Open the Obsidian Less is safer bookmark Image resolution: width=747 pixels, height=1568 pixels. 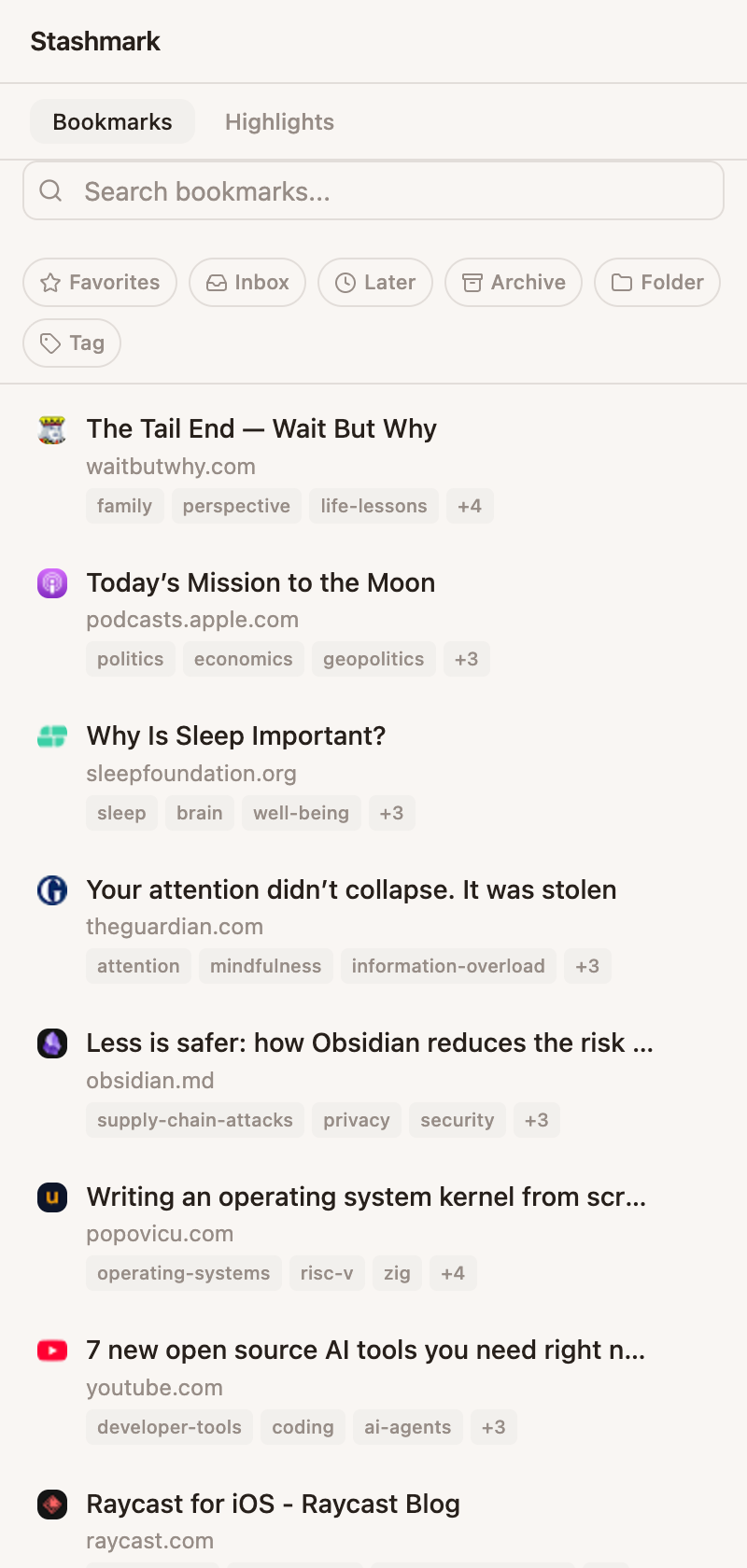coord(373,1082)
